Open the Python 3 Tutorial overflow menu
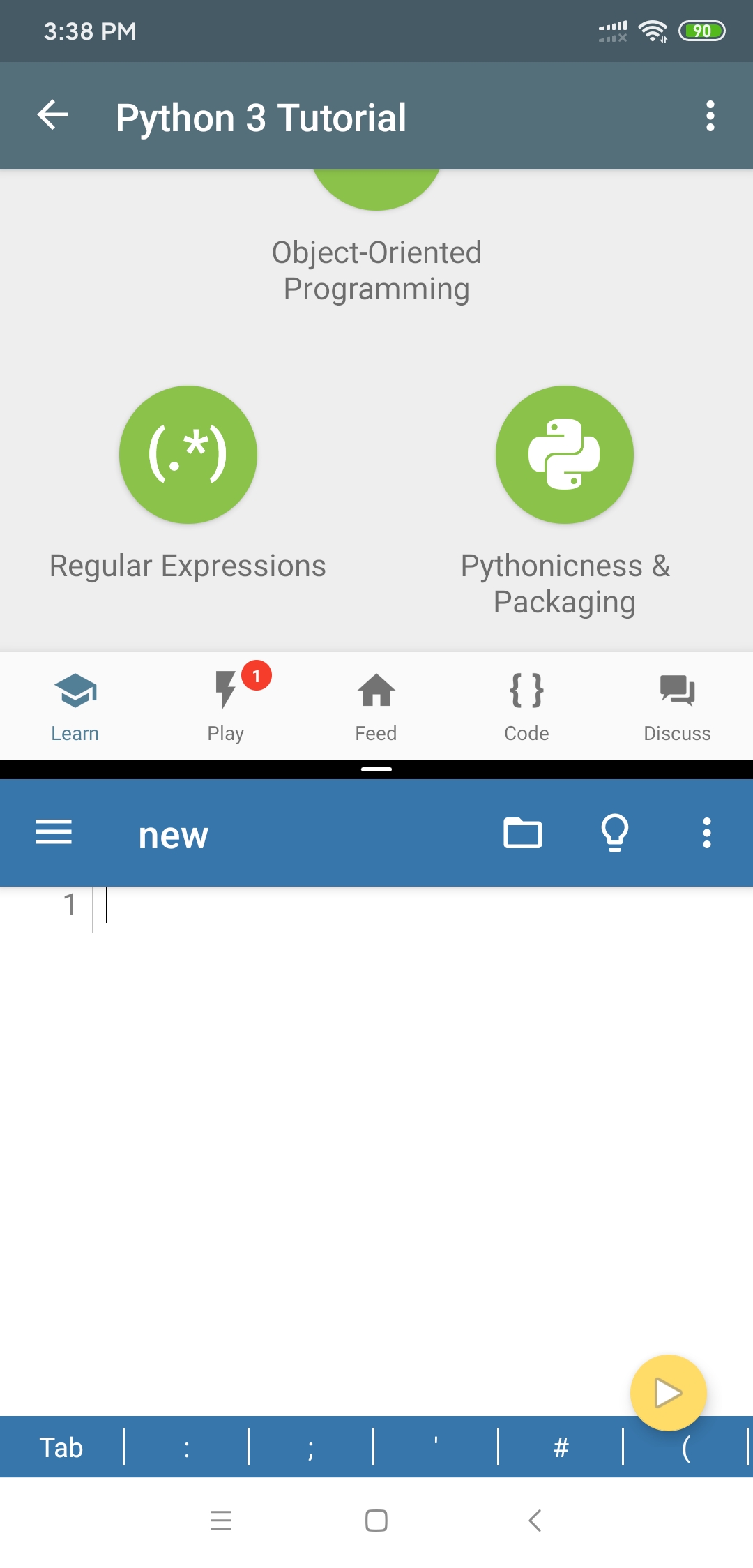The width and height of the screenshot is (753, 1568). pos(710,116)
